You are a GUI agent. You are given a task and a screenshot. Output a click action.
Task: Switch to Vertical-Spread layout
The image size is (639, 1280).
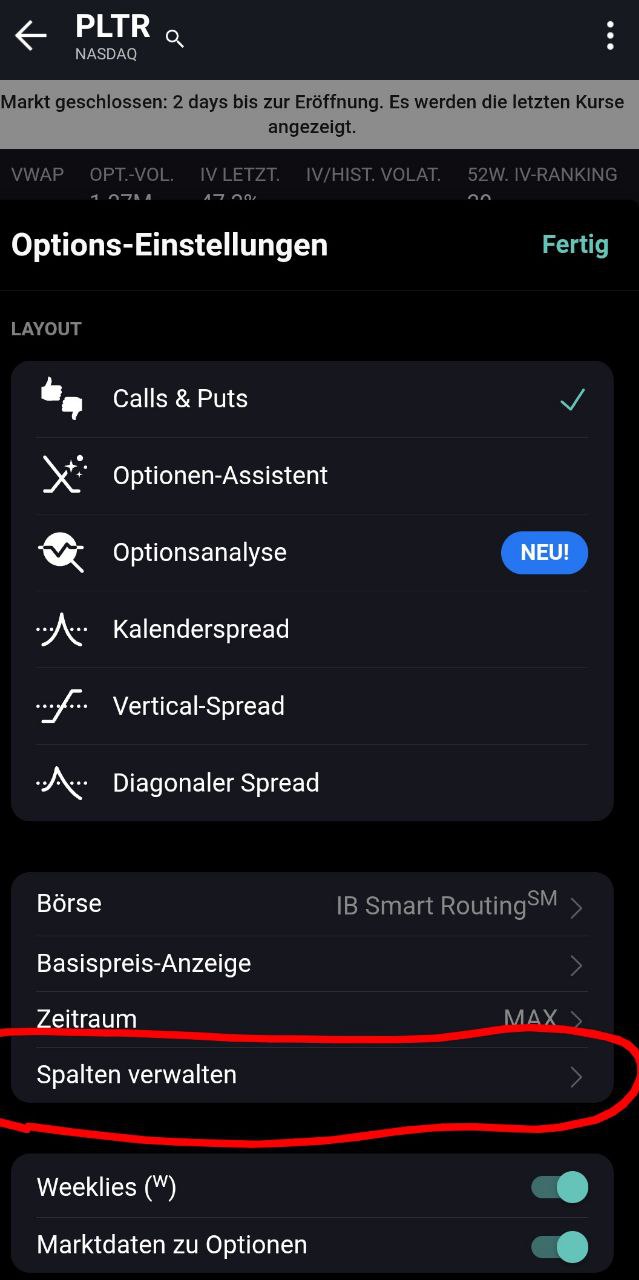tap(311, 707)
